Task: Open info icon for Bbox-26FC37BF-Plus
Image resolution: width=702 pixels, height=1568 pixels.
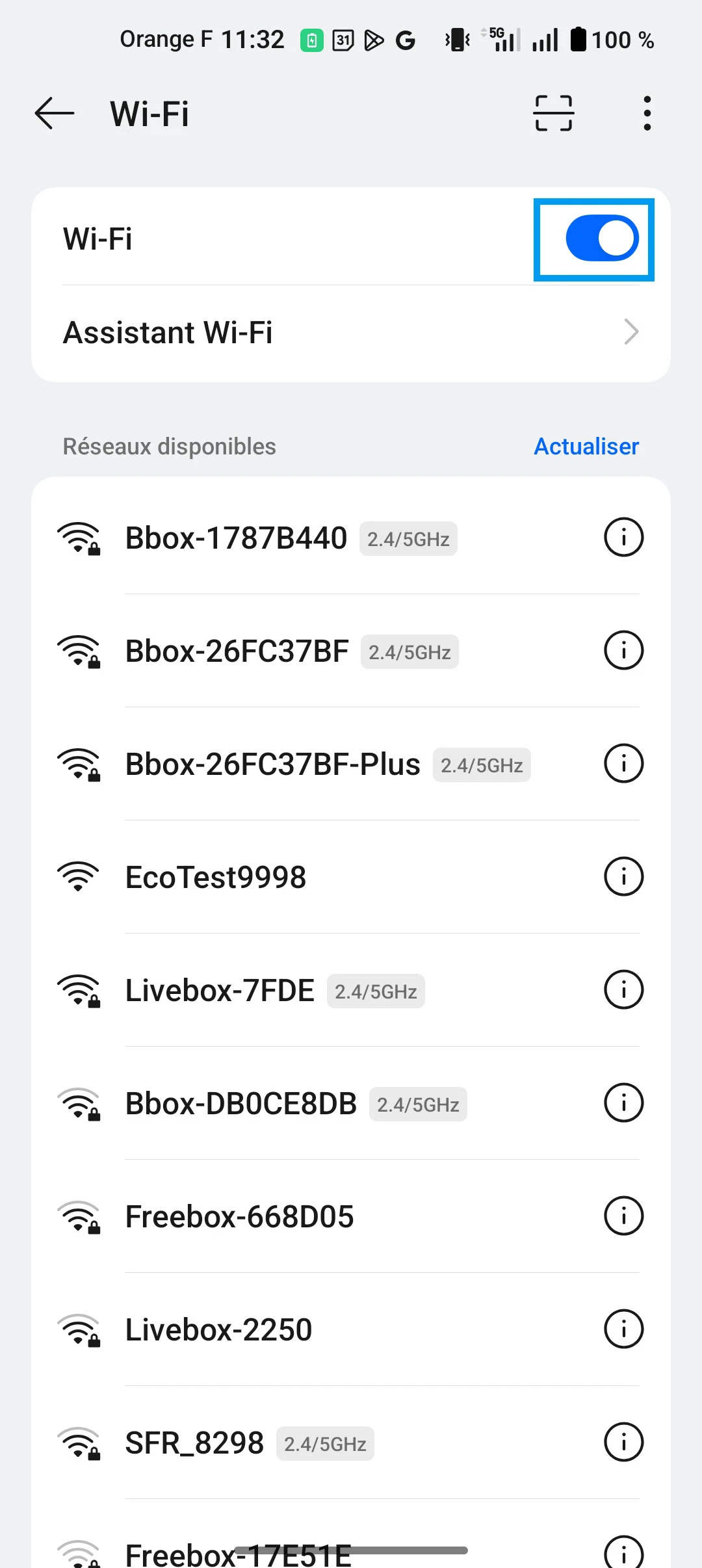Action: (x=623, y=764)
